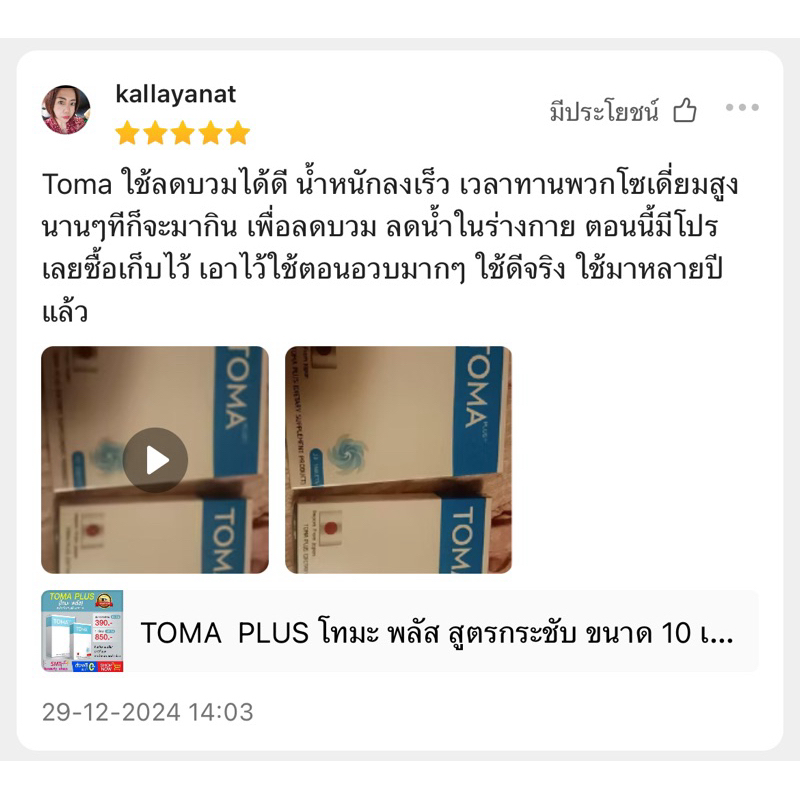
Task: Play the review video of the TOMA boxes
Action: pyautogui.click(x=155, y=460)
